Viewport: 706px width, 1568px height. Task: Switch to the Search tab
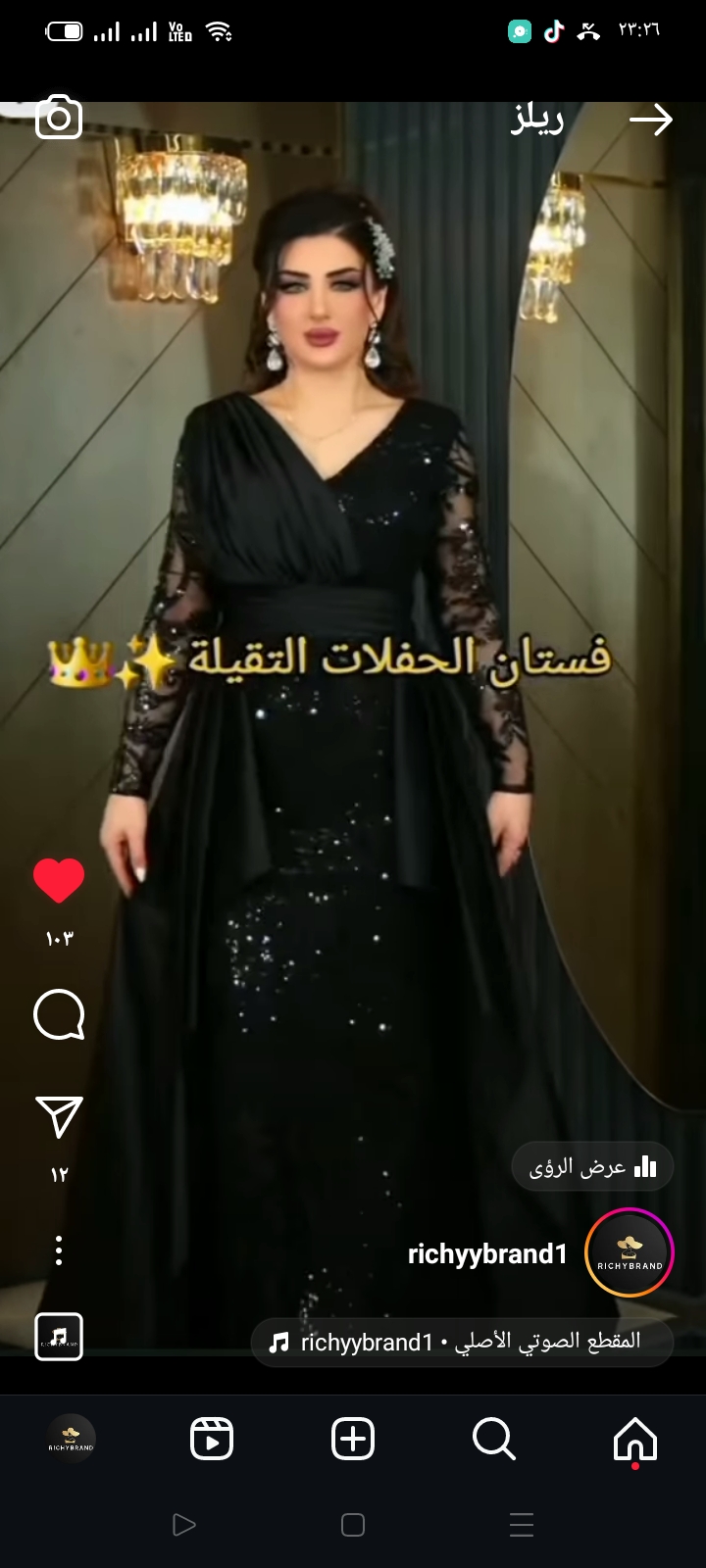click(494, 1440)
